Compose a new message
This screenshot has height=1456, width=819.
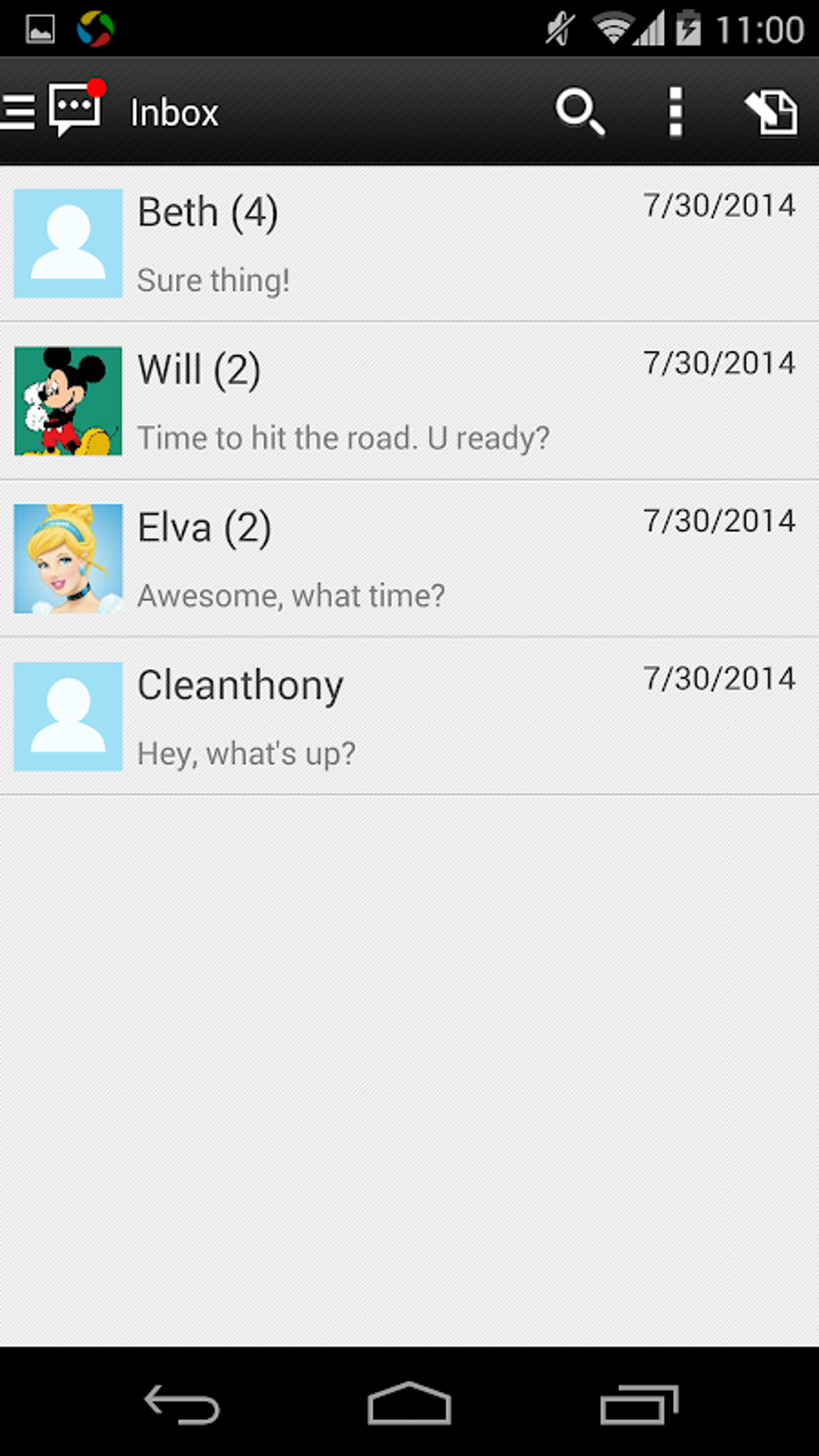click(x=771, y=112)
